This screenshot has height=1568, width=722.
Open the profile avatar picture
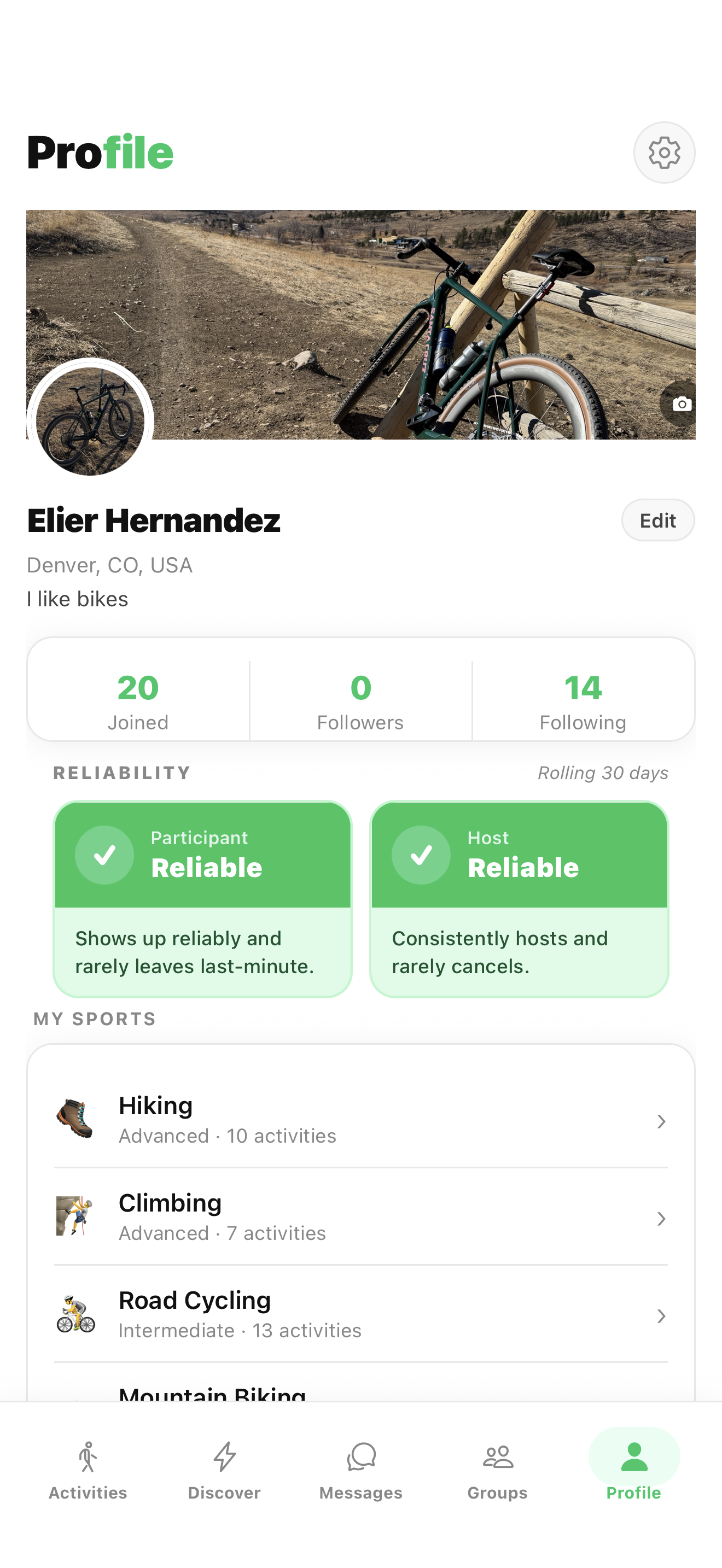pyautogui.click(x=90, y=421)
